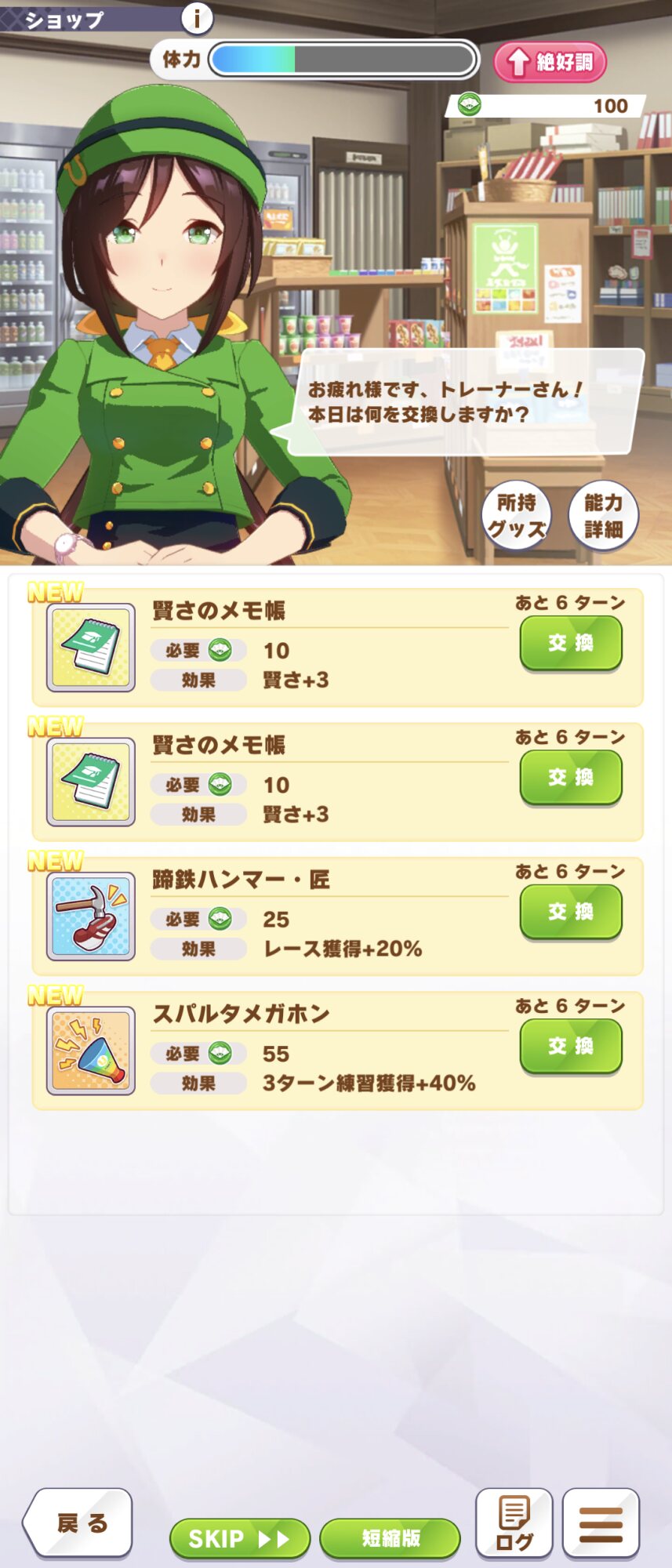
Task: Tap the SKIP button
Action: (239, 1538)
